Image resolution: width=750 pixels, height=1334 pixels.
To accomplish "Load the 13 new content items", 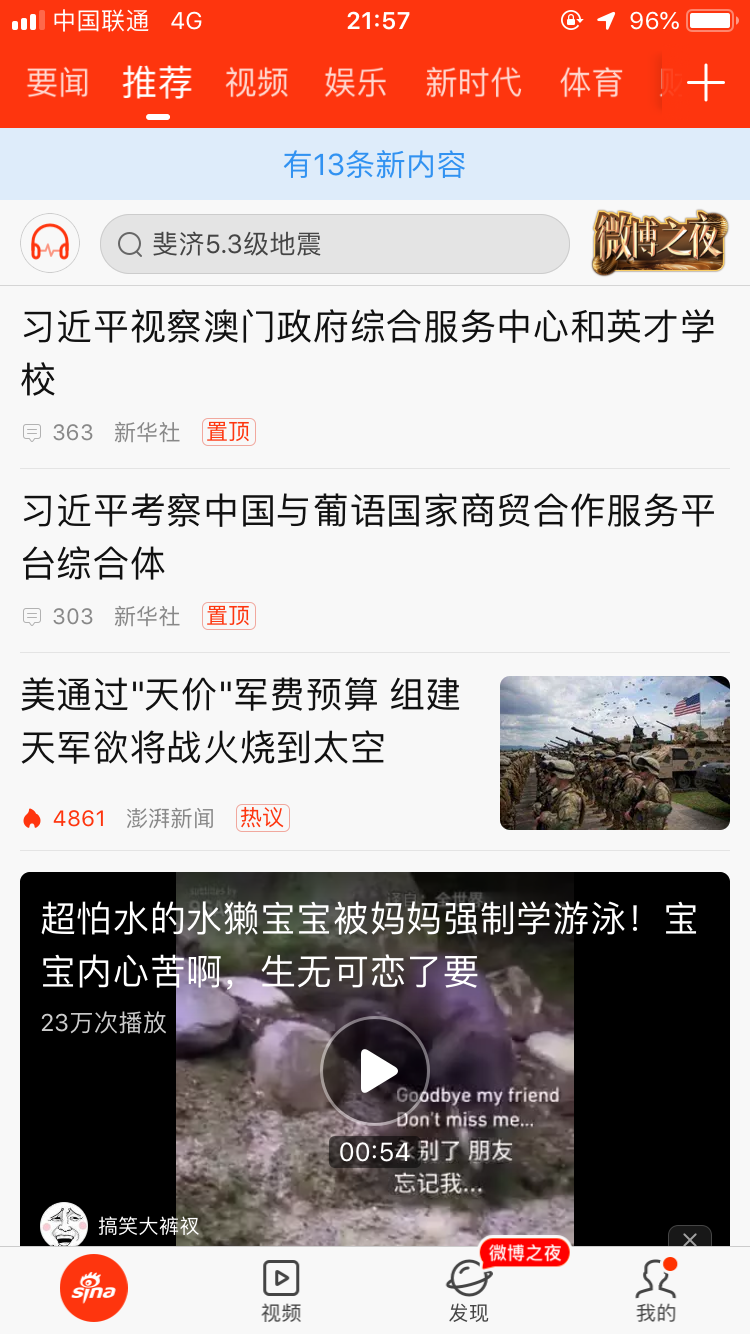I will (x=375, y=164).
